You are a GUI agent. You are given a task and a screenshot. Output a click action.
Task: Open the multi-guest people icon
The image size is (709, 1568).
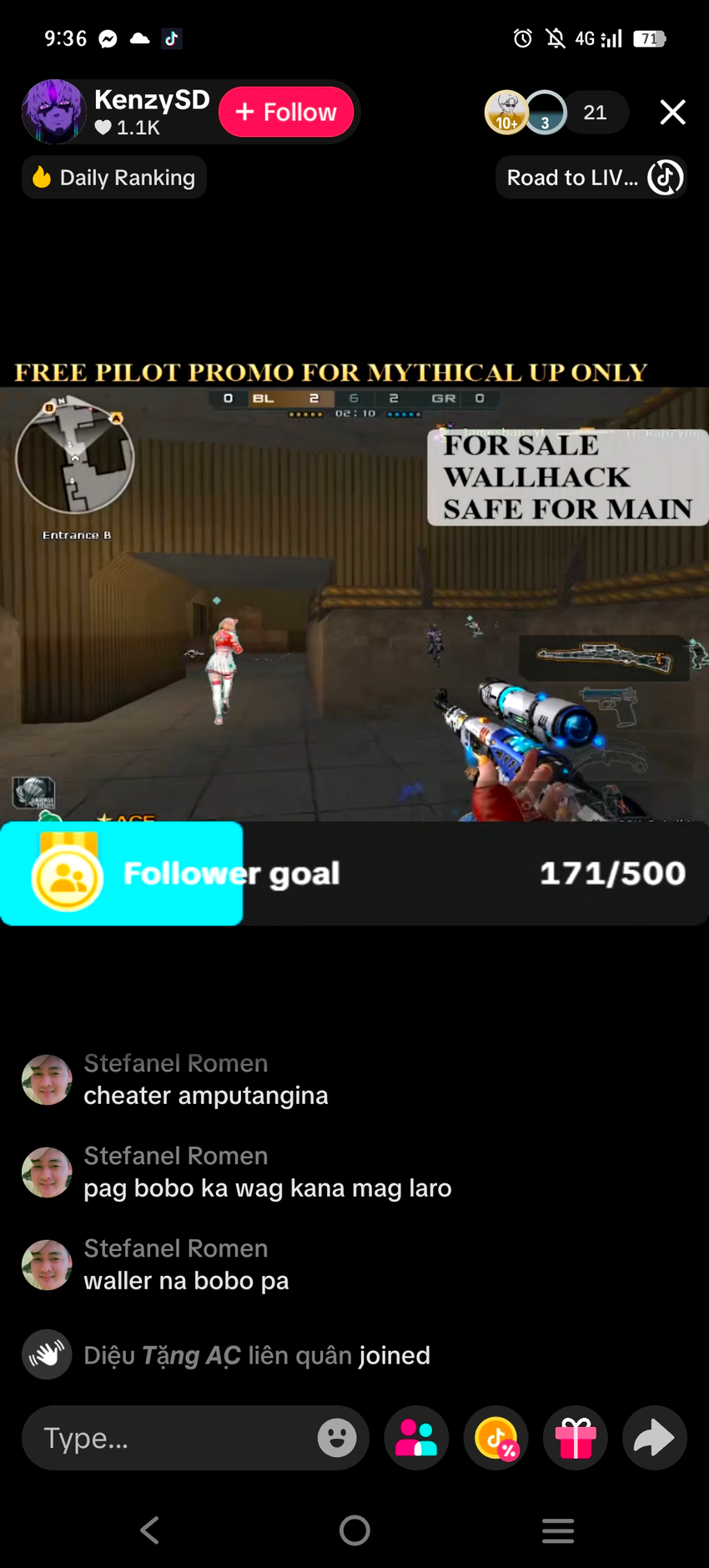click(416, 1438)
